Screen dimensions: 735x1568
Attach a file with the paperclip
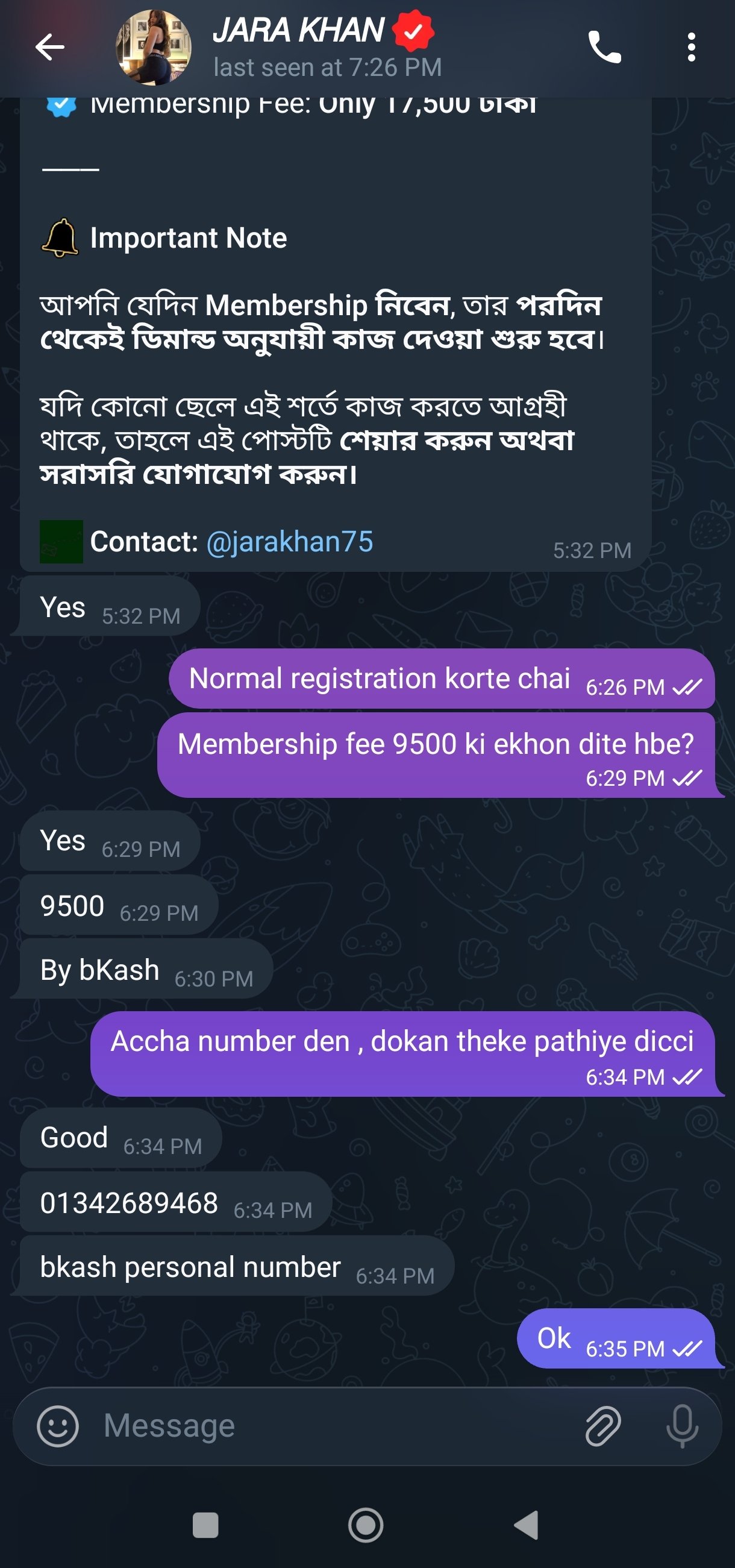602,1426
